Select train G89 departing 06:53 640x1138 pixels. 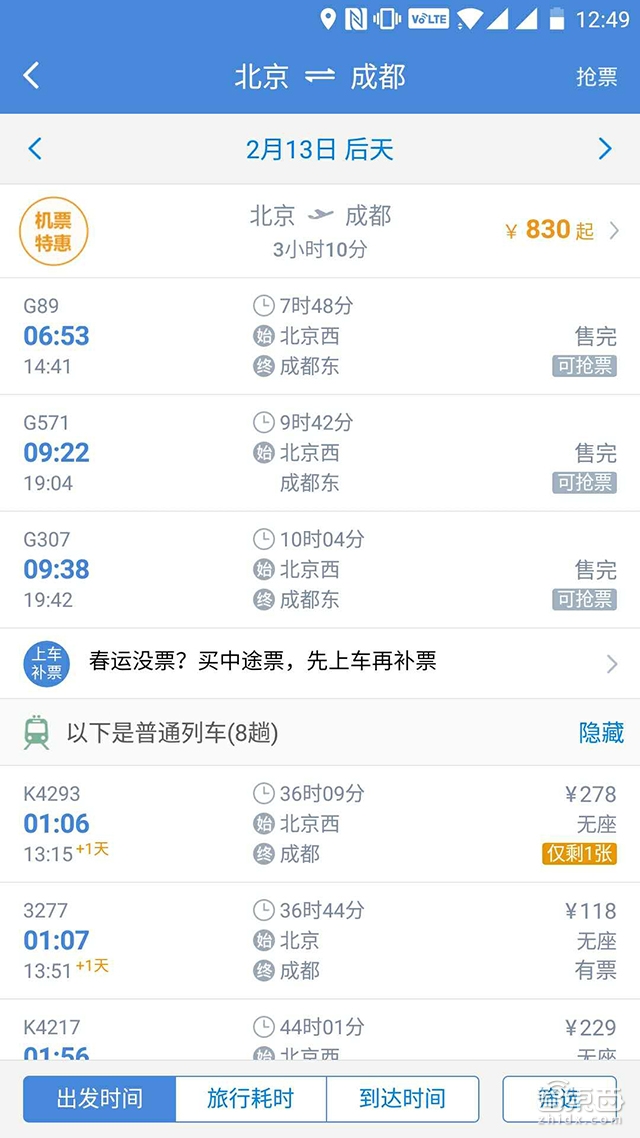tap(320, 336)
